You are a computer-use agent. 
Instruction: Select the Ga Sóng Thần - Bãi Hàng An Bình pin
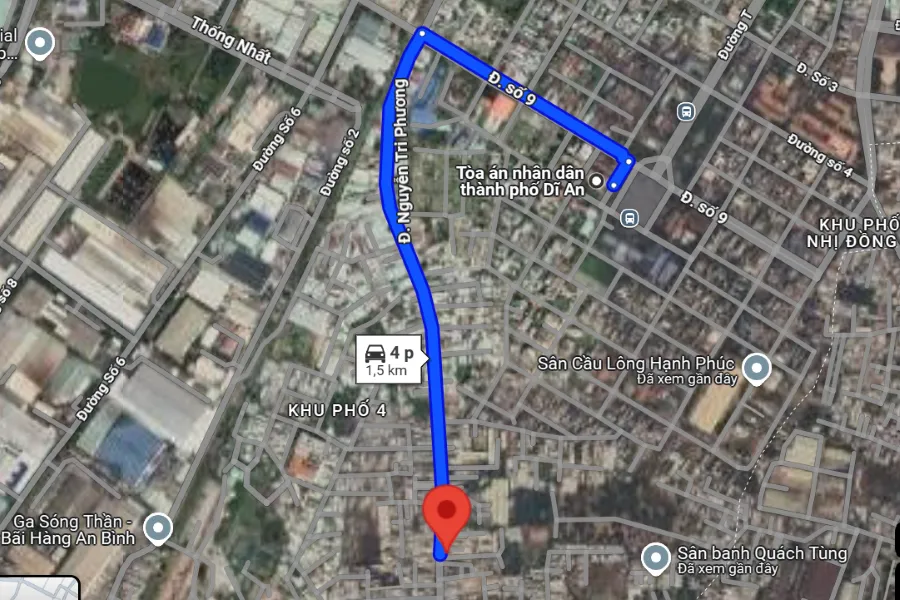coord(158,527)
